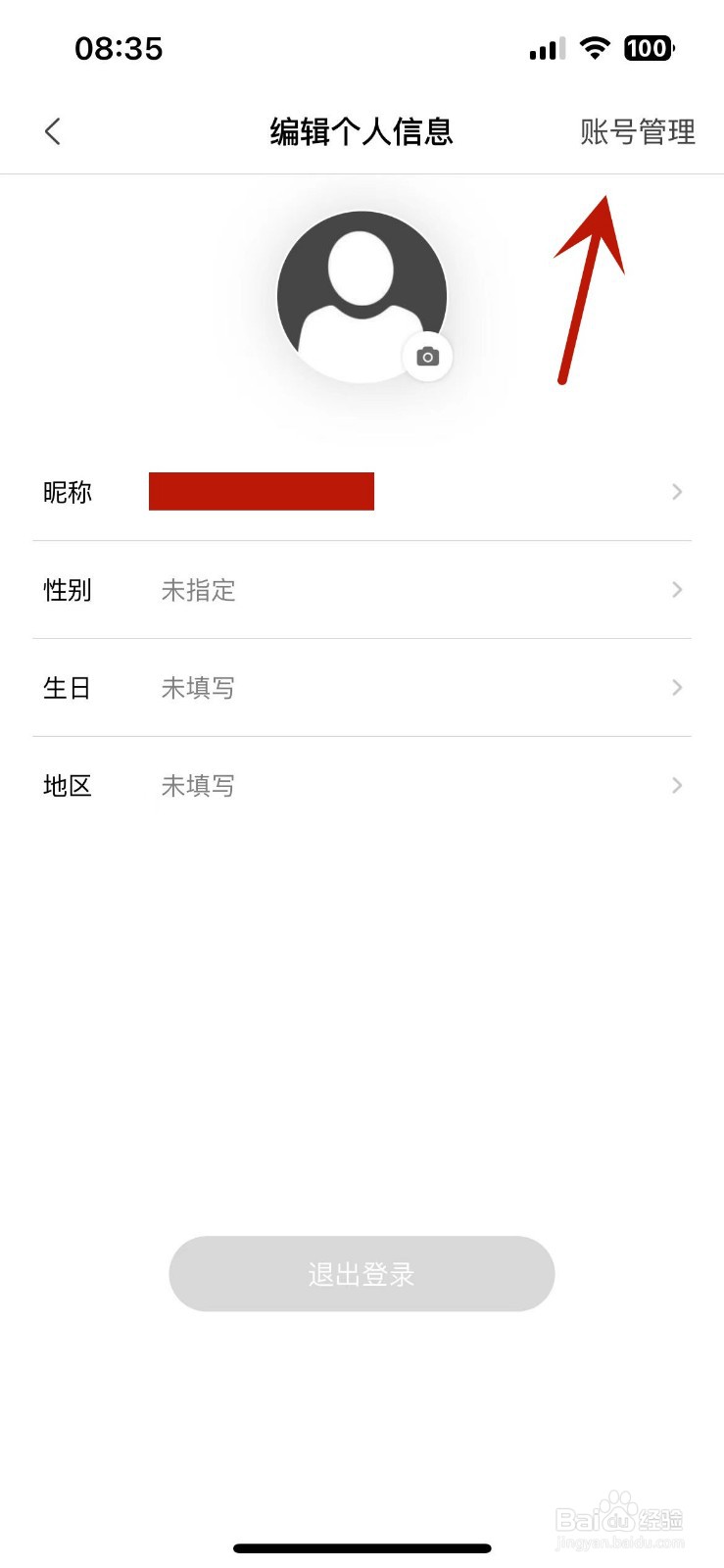Tap the Wi-Fi icon in status bar
This screenshot has width=724, height=1568.
click(597, 48)
